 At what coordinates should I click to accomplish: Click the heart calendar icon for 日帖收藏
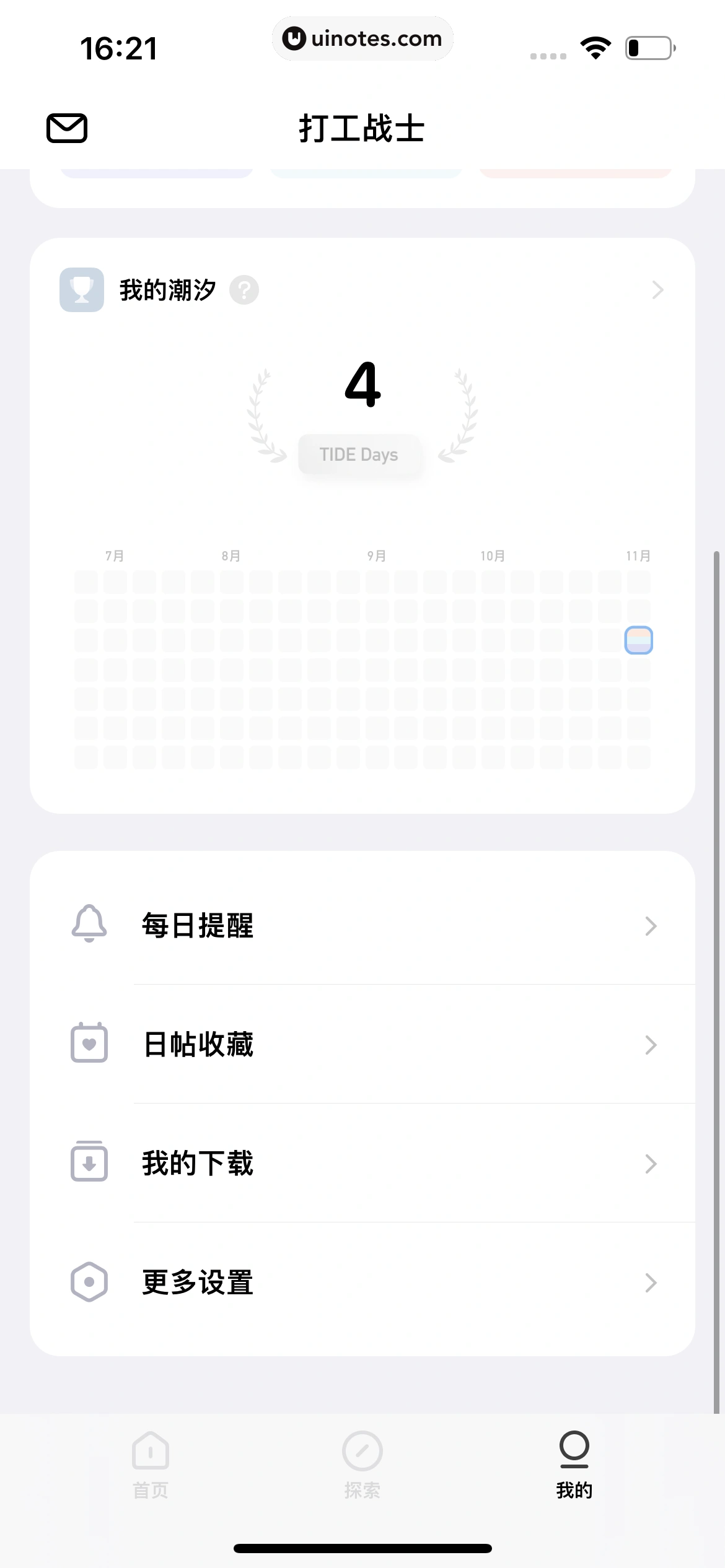pyautogui.click(x=89, y=1043)
